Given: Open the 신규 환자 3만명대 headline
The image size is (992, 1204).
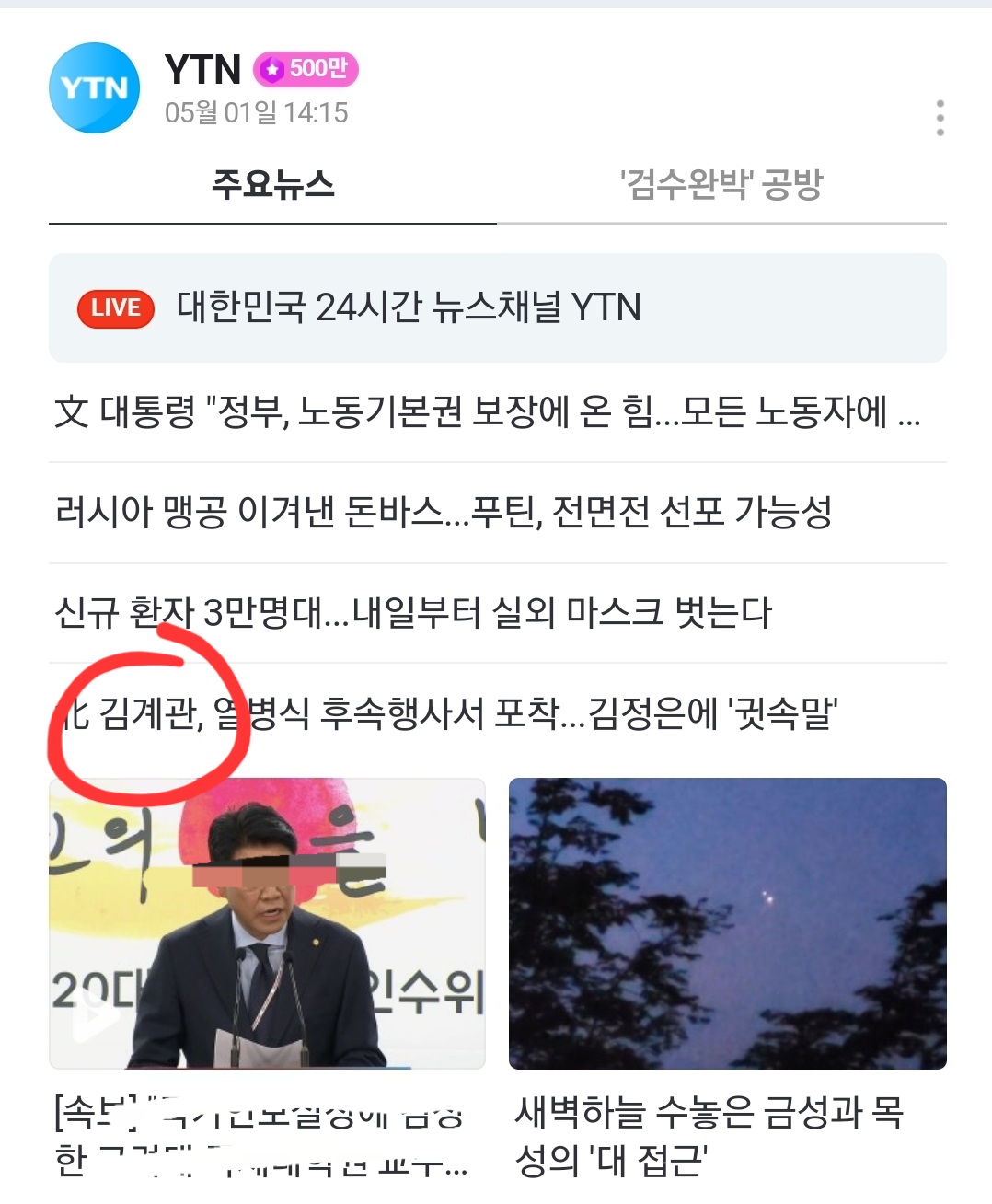Looking at the screenshot, I should coord(413,612).
